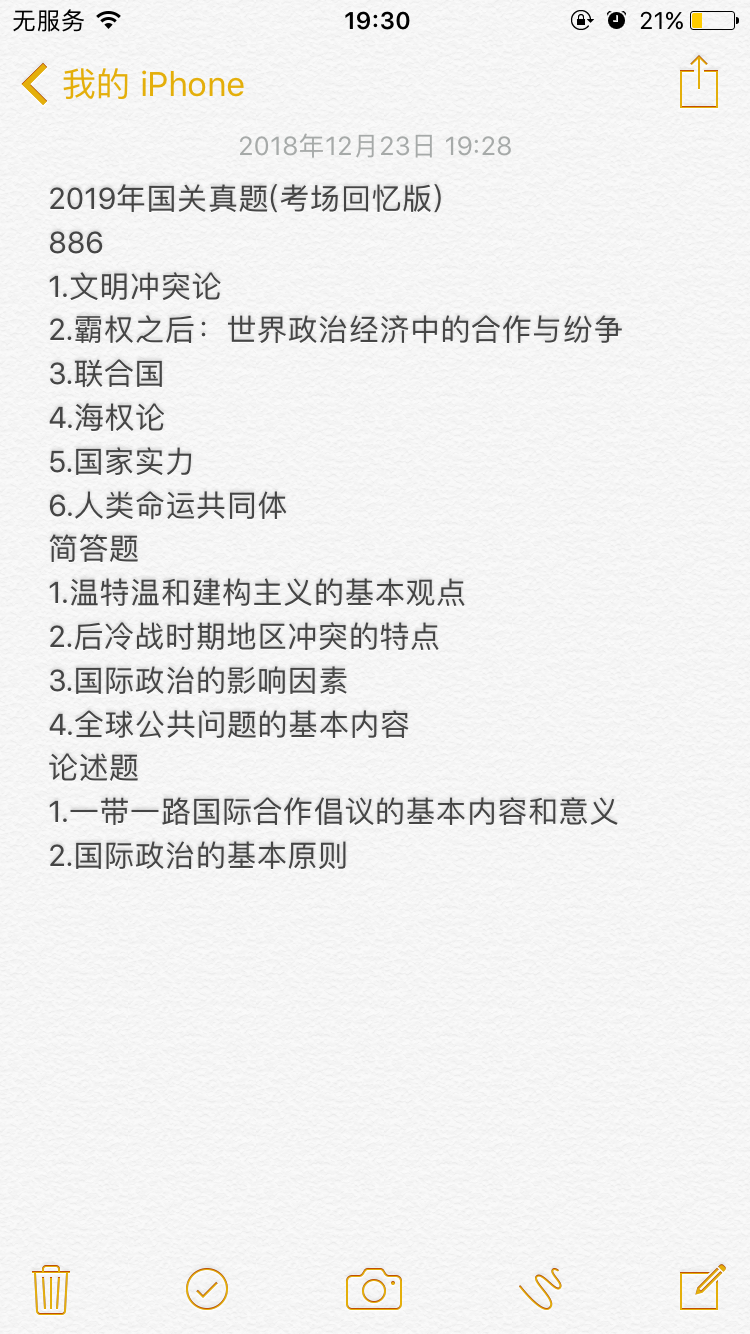Compose a new note
Viewport: 750px width, 1334px height.
(x=702, y=1287)
